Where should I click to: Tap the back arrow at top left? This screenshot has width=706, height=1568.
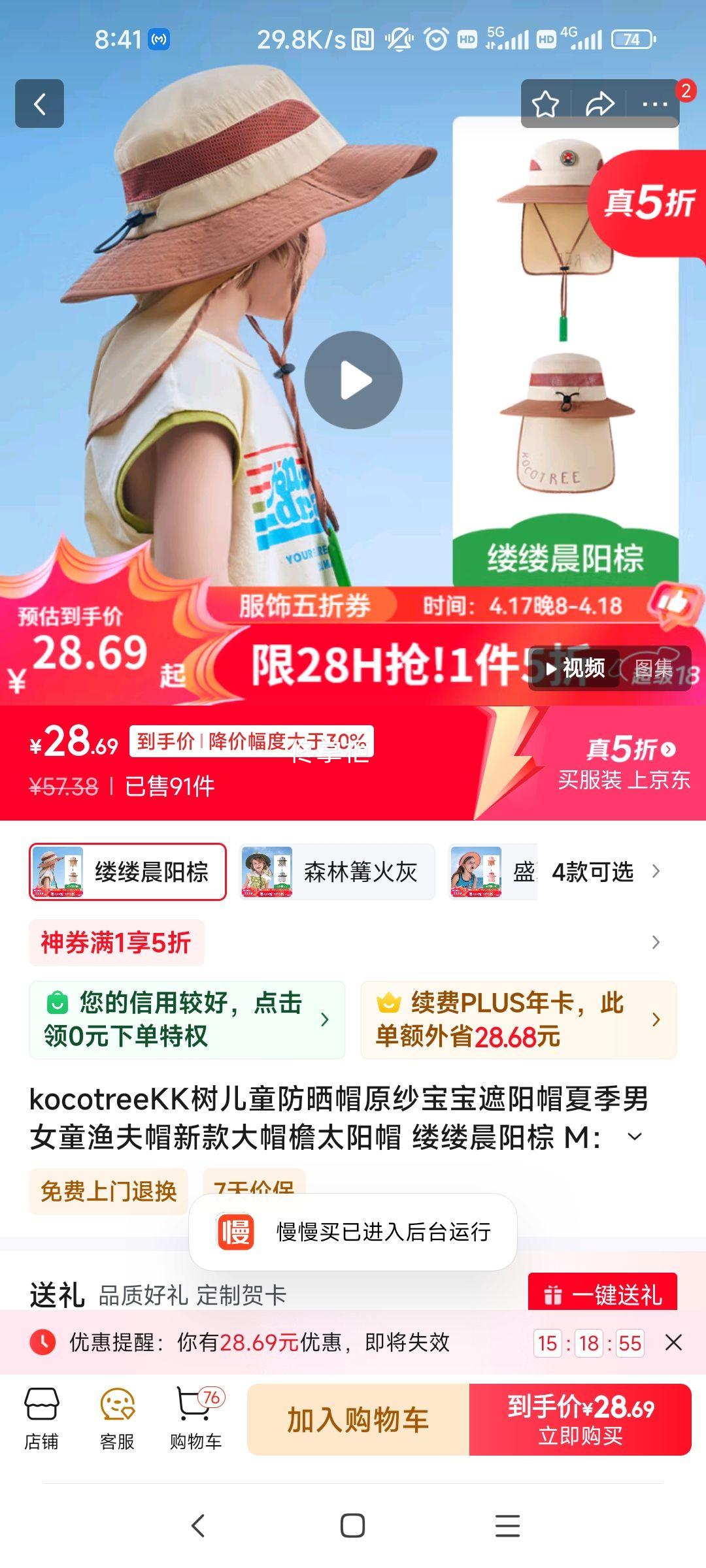[39, 105]
